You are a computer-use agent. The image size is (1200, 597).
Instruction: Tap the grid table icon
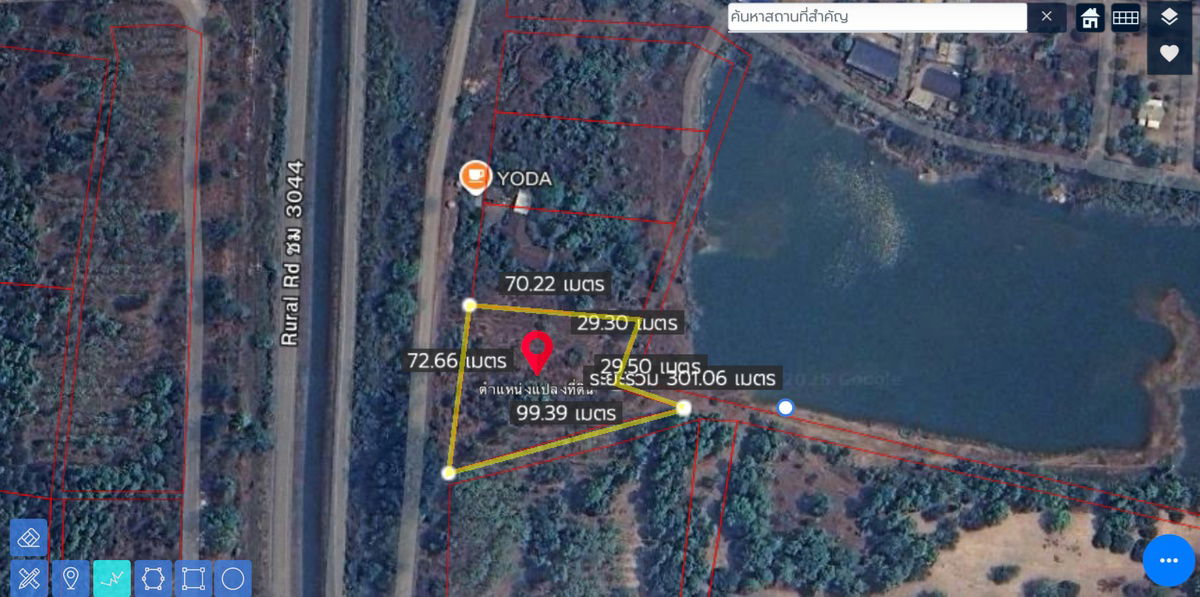[x=1125, y=17]
